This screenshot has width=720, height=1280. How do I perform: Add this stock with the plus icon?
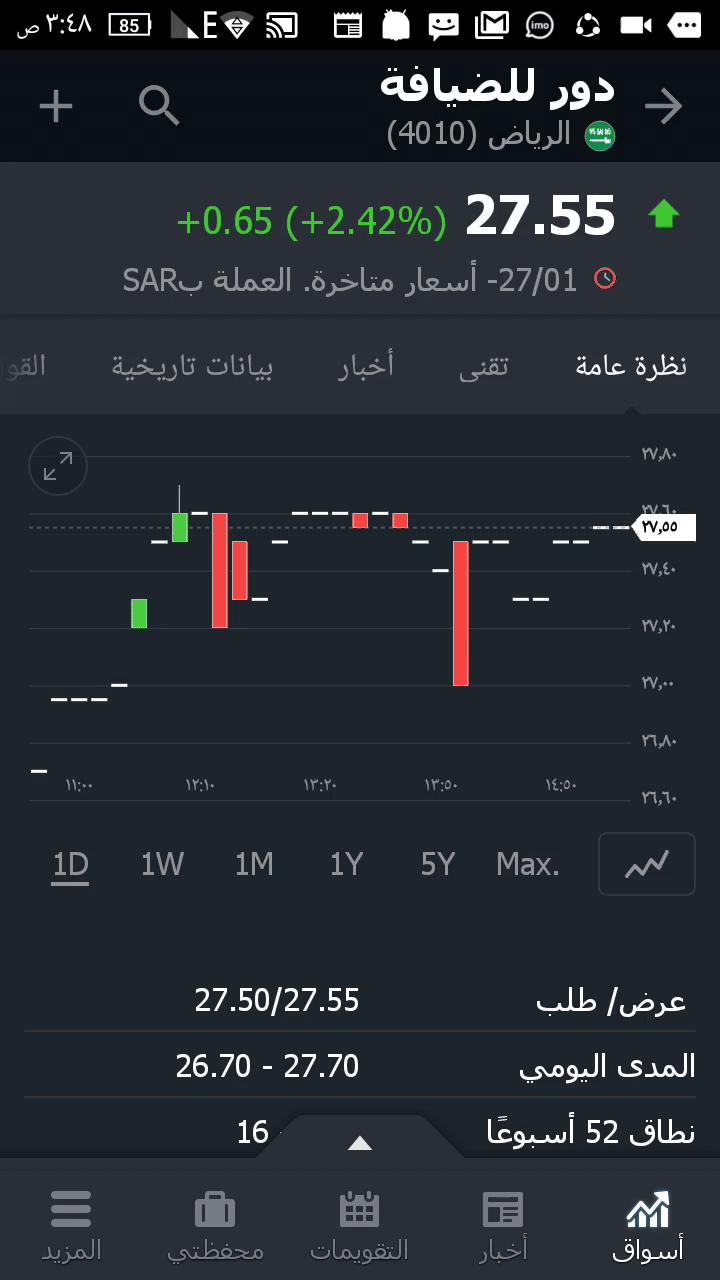point(56,106)
